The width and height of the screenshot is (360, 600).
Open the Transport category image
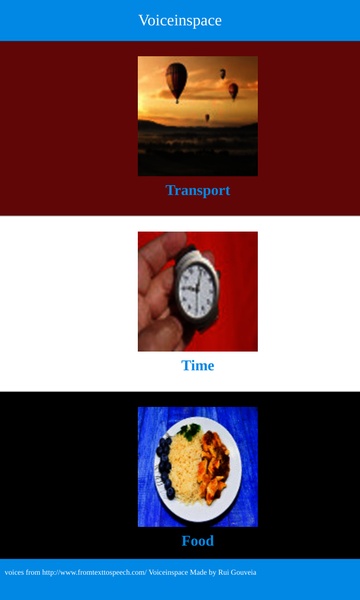coord(198,116)
